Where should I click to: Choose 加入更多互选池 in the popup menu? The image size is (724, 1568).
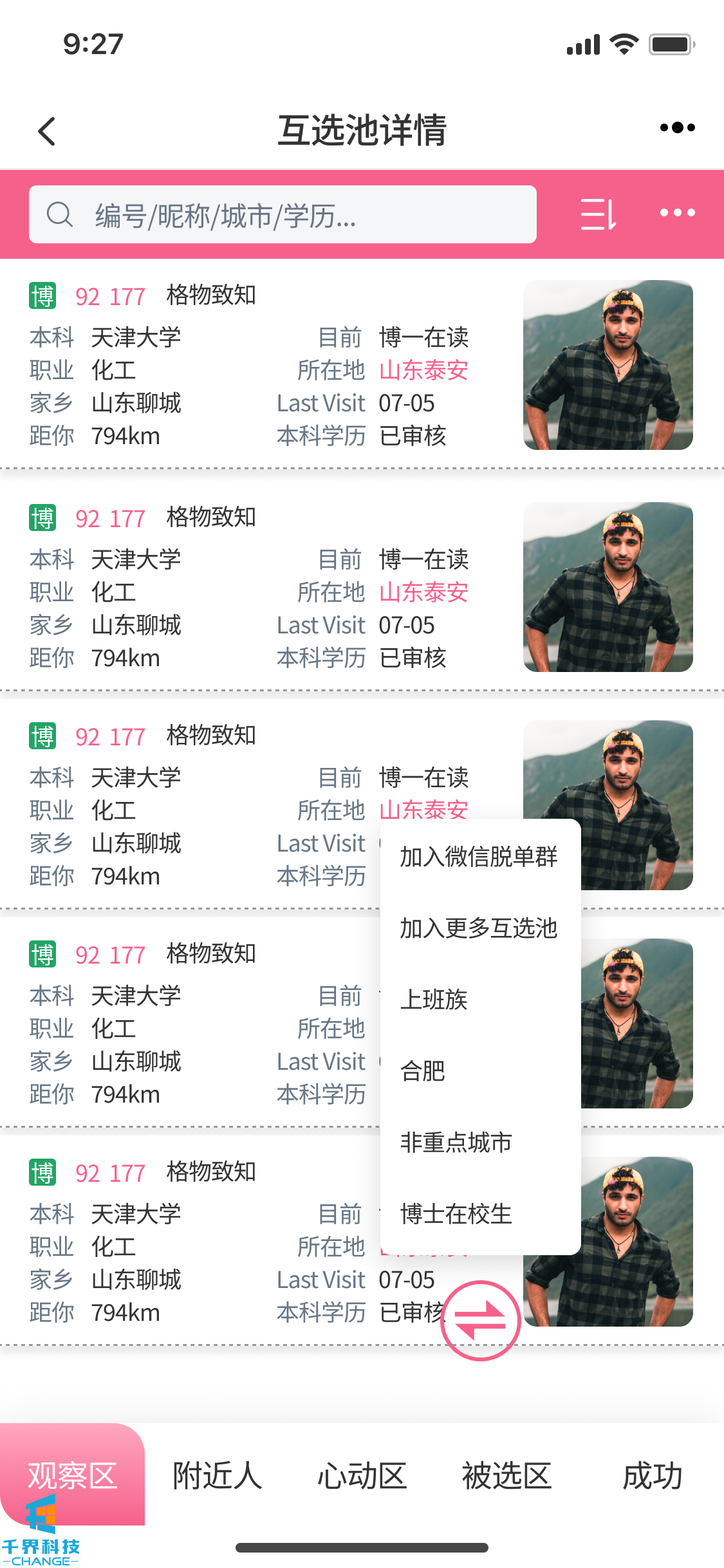tap(479, 928)
